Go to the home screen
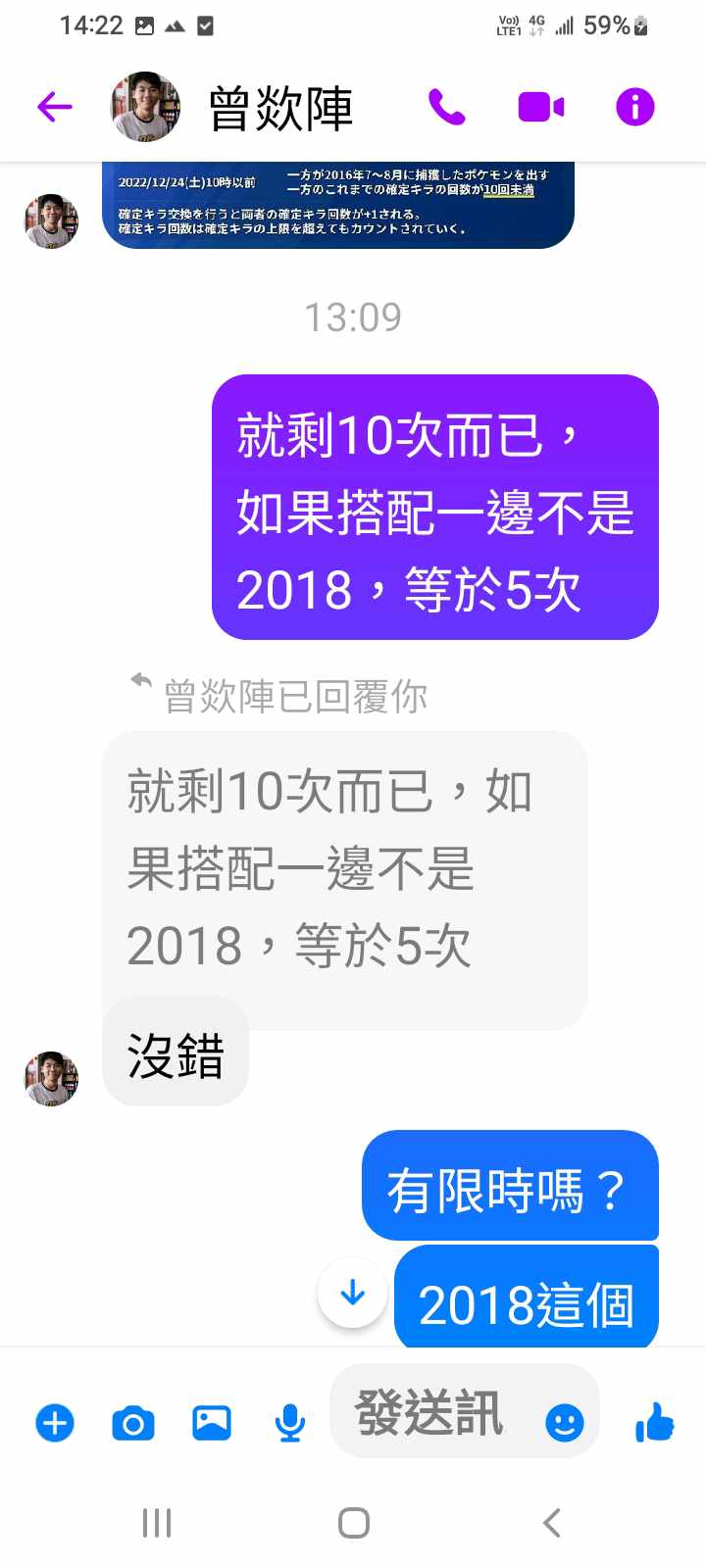Screen dimensions: 706x1568 (353, 1523)
